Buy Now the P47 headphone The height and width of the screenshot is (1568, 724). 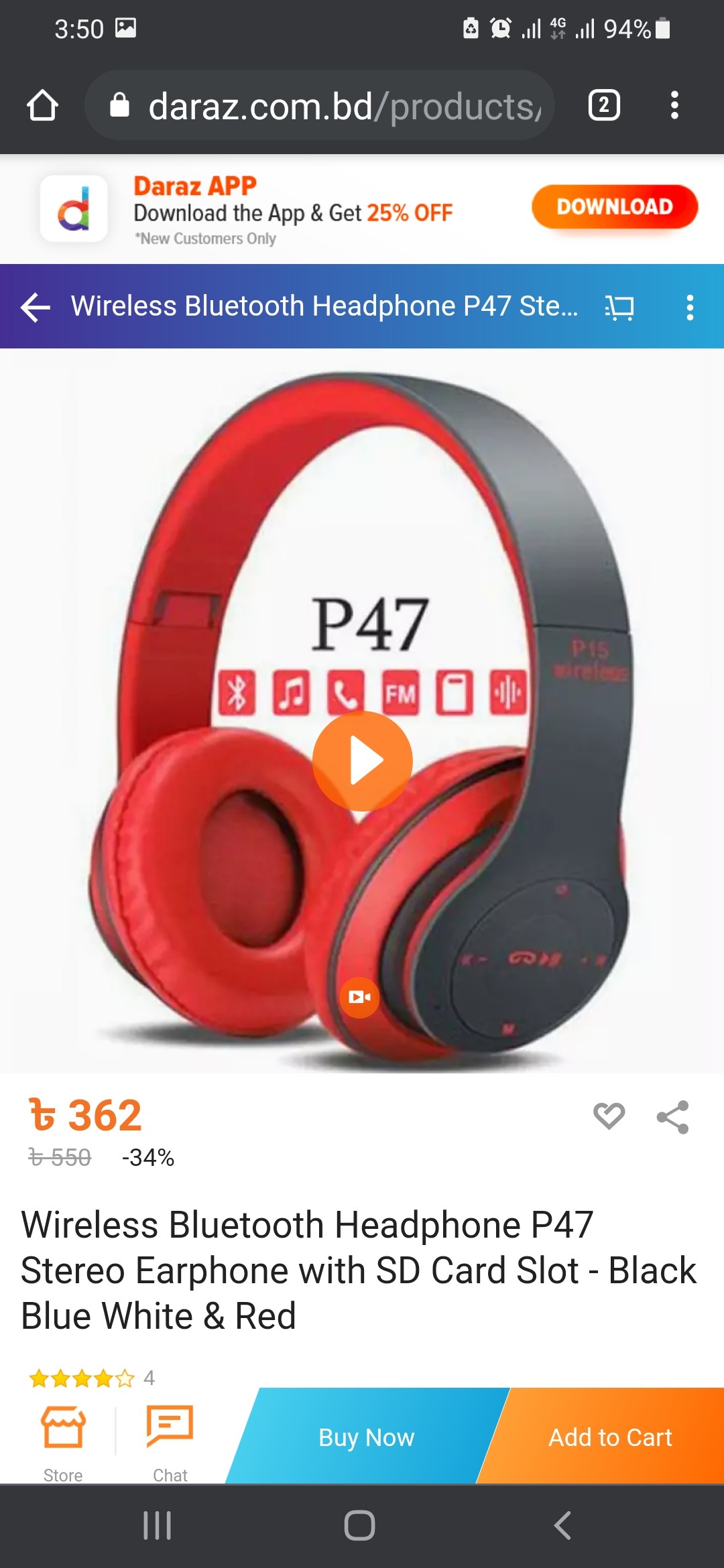(x=366, y=1437)
